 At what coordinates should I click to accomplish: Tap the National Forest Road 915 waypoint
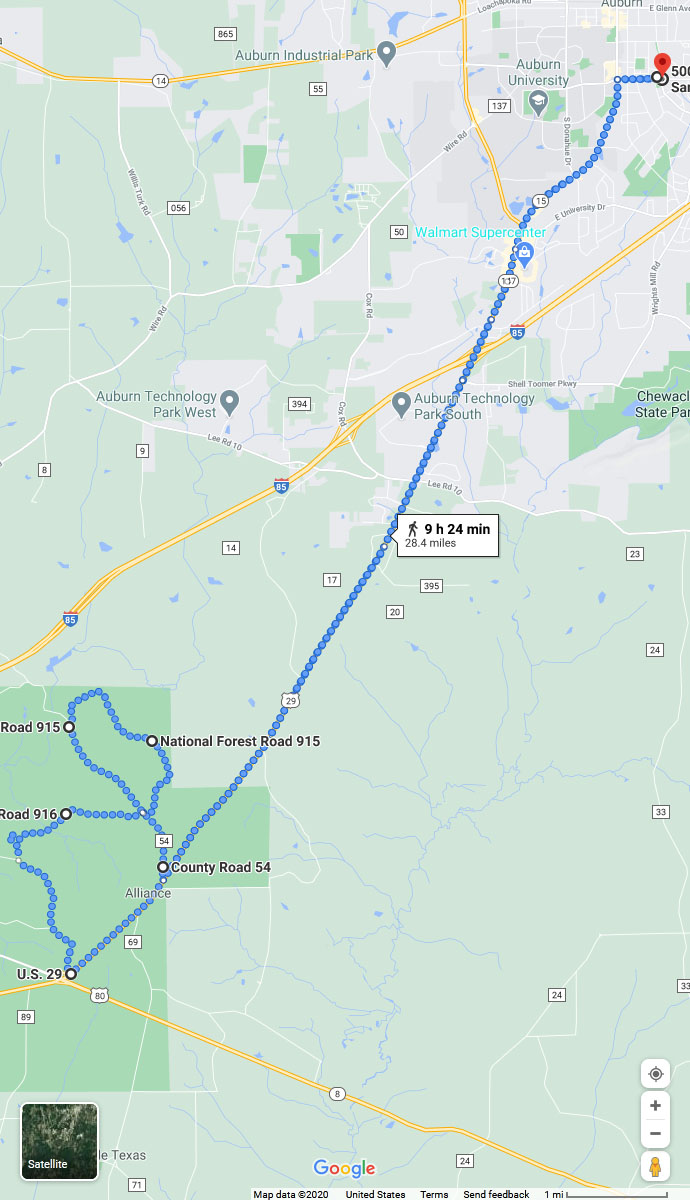(152, 741)
